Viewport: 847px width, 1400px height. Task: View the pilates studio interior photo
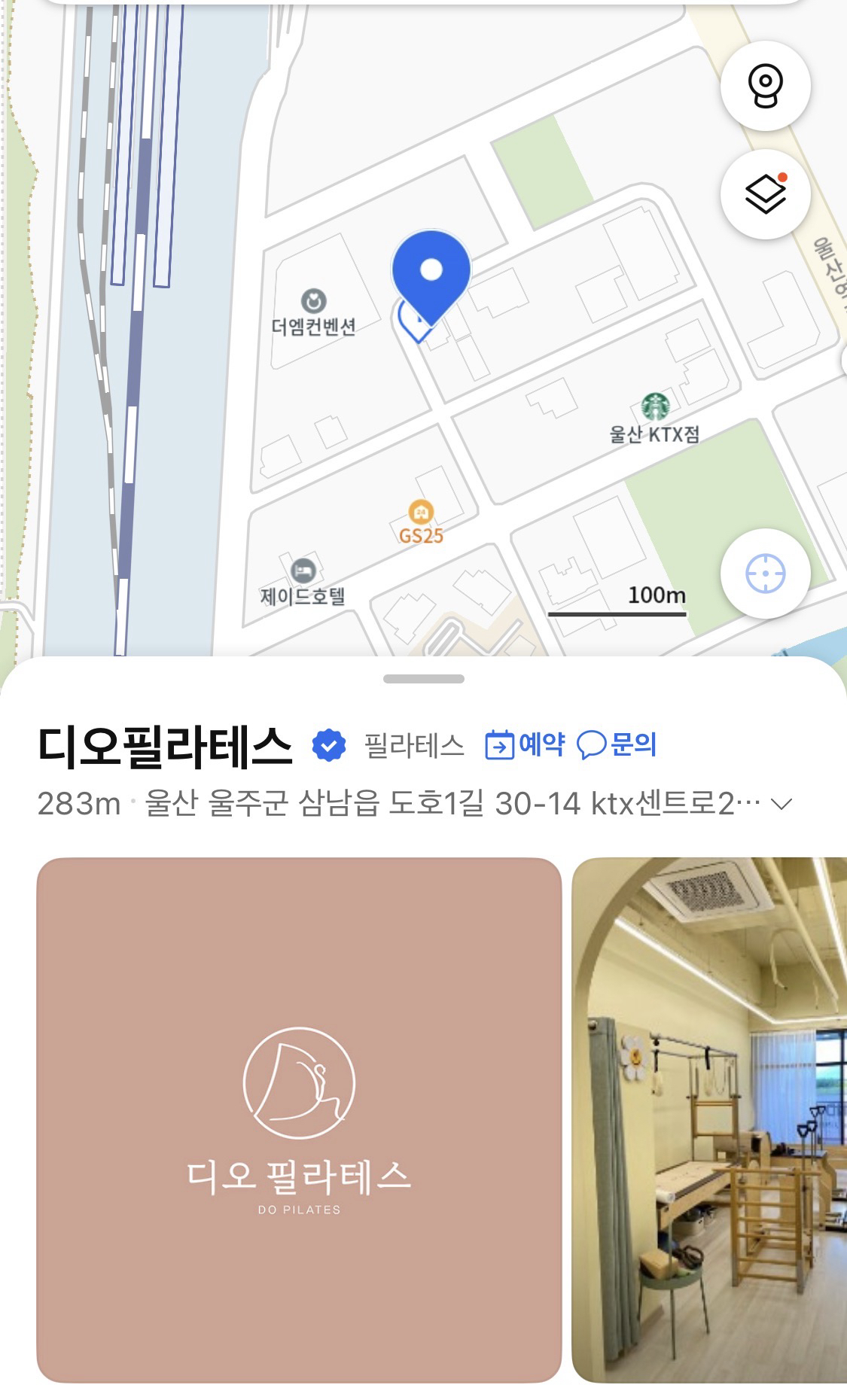[710, 1120]
